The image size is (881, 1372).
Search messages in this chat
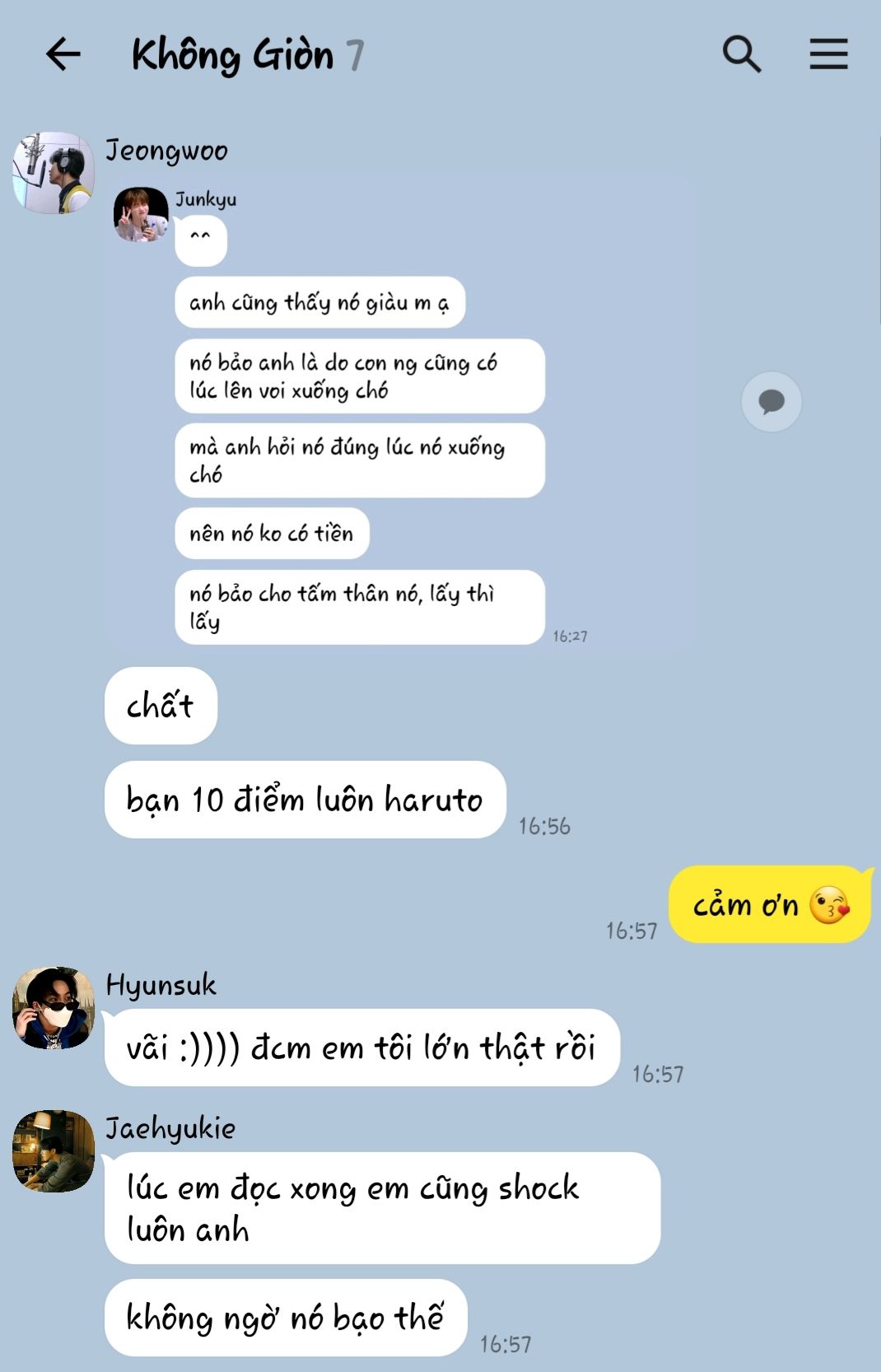pos(741,55)
